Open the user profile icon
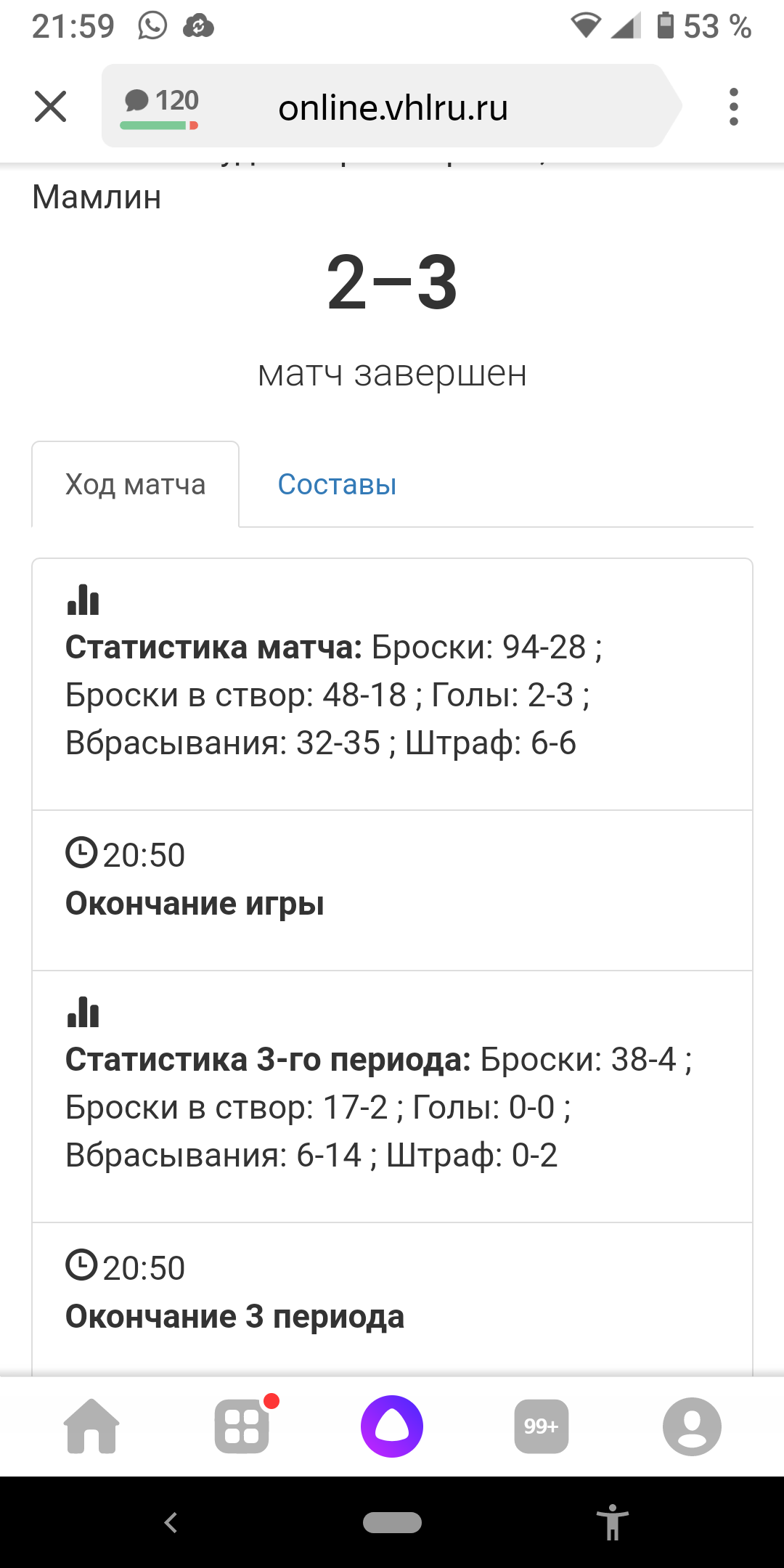This screenshot has width=784, height=1568. [x=691, y=1426]
